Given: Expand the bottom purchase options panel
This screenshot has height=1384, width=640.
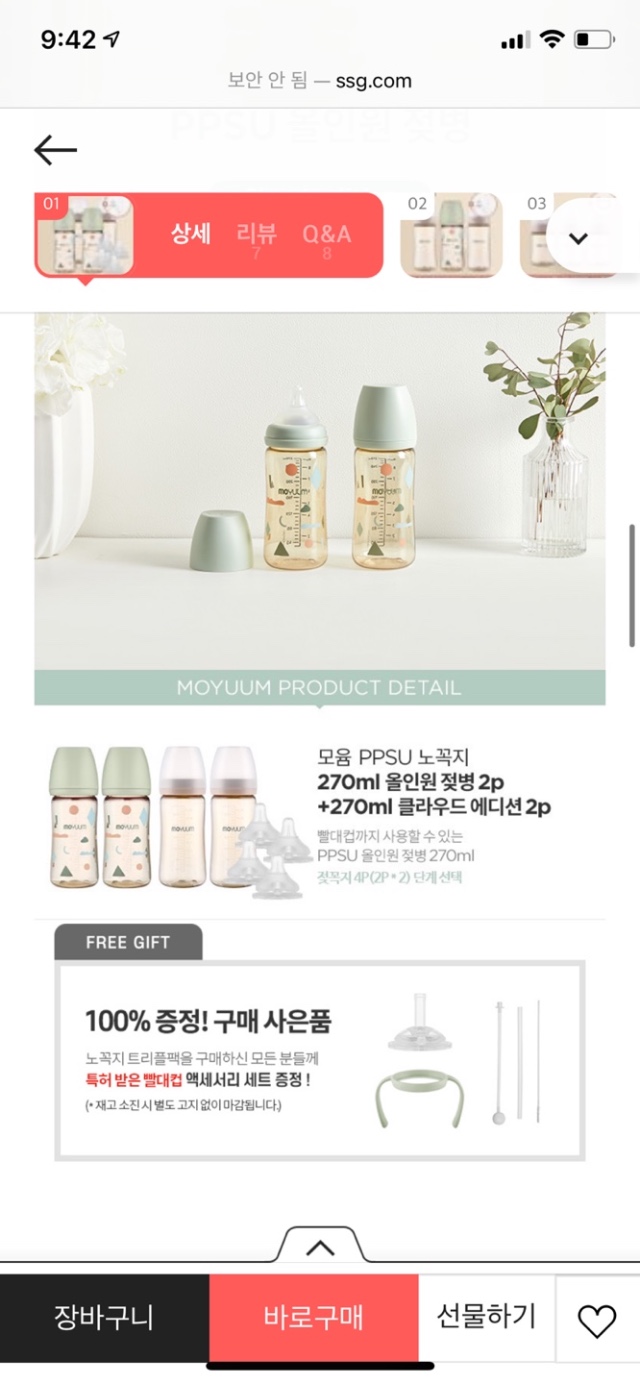Looking at the screenshot, I should (319, 1247).
